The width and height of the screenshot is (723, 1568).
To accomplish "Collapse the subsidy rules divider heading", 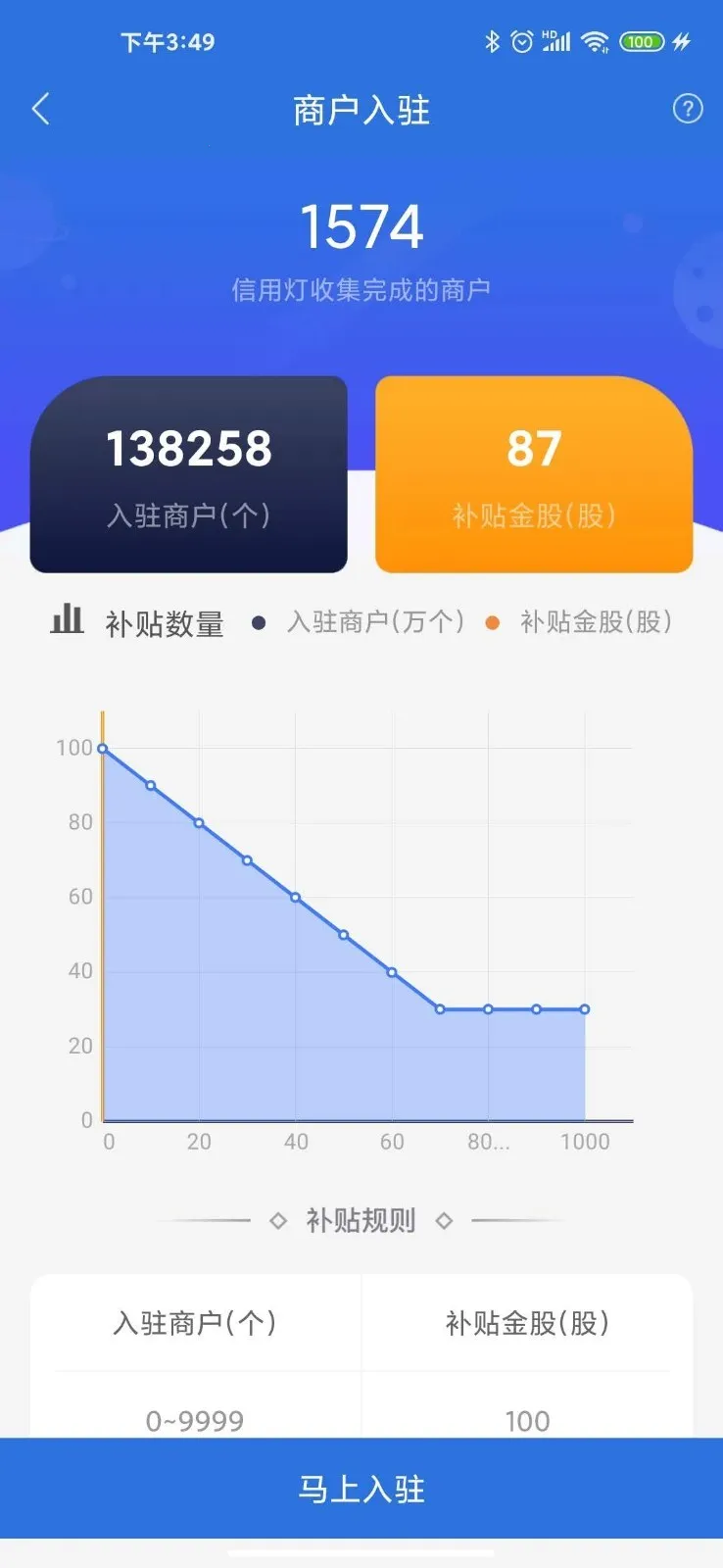I will tap(361, 1219).
